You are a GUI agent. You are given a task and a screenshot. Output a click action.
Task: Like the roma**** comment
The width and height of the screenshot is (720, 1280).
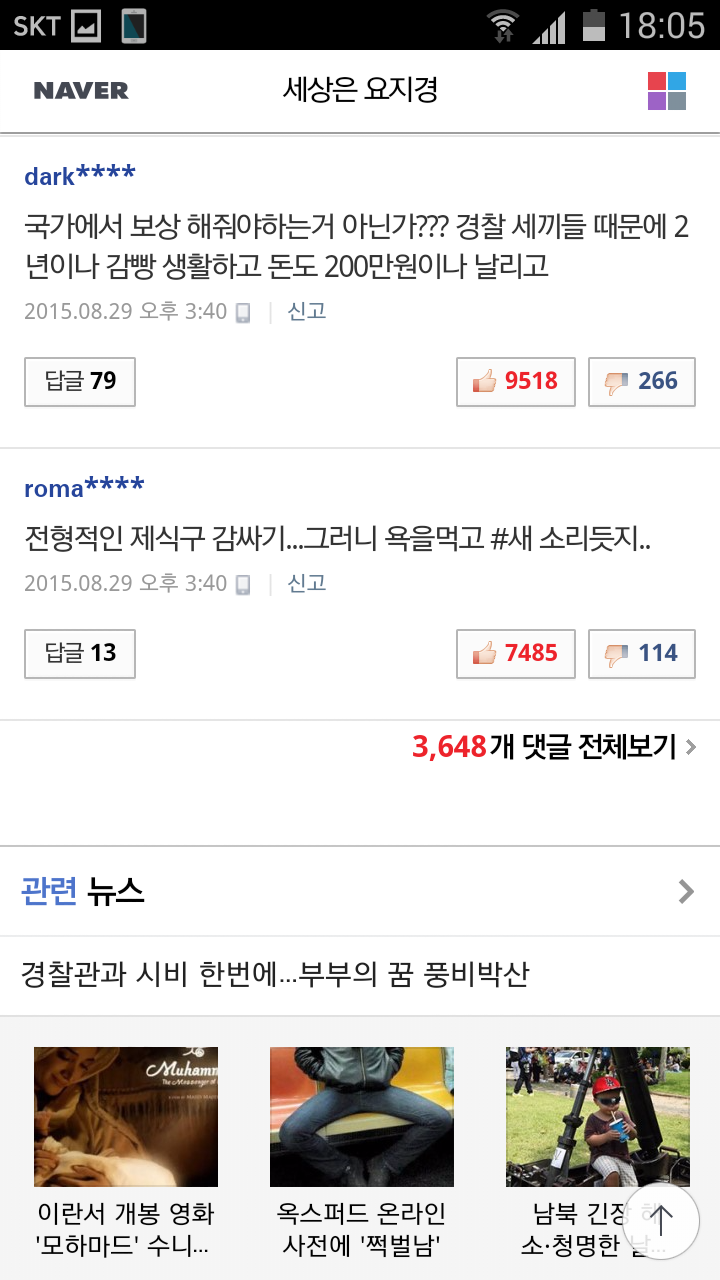coord(516,653)
